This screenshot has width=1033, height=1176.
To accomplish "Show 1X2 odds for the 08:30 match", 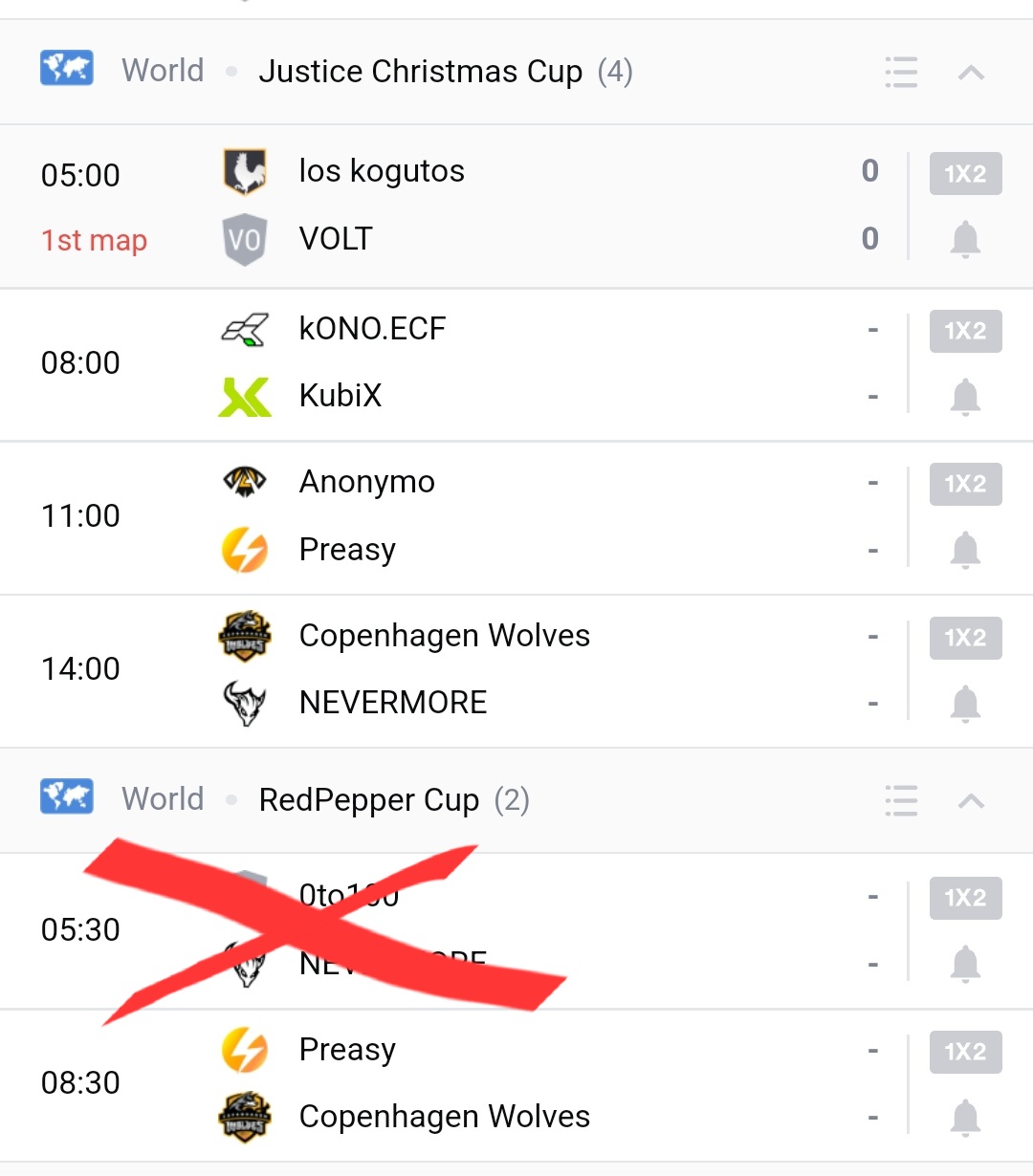I will 965,1052.
